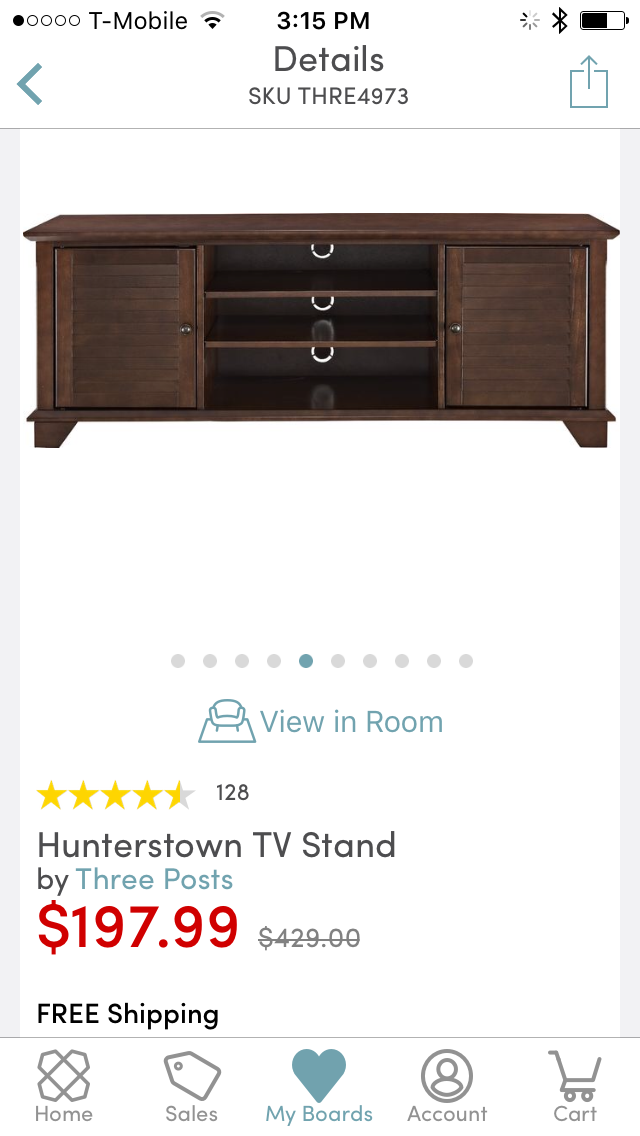Screen dimensions: 640x1136
Task: Open View in Room feature
Action: [321, 721]
